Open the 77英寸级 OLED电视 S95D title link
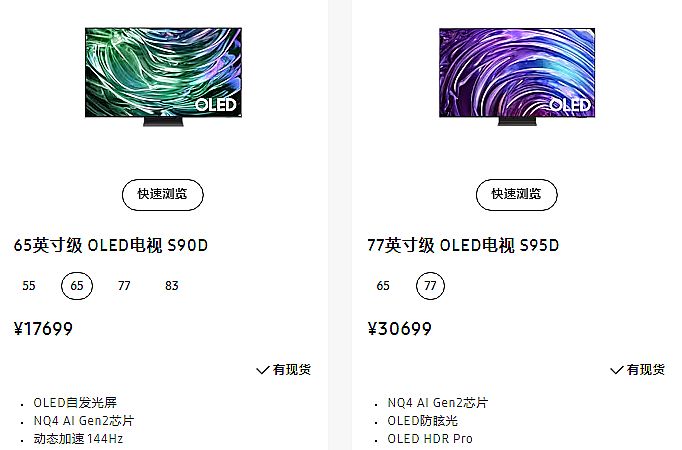The image size is (682, 450). pyautogui.click(x=465, y=244)
